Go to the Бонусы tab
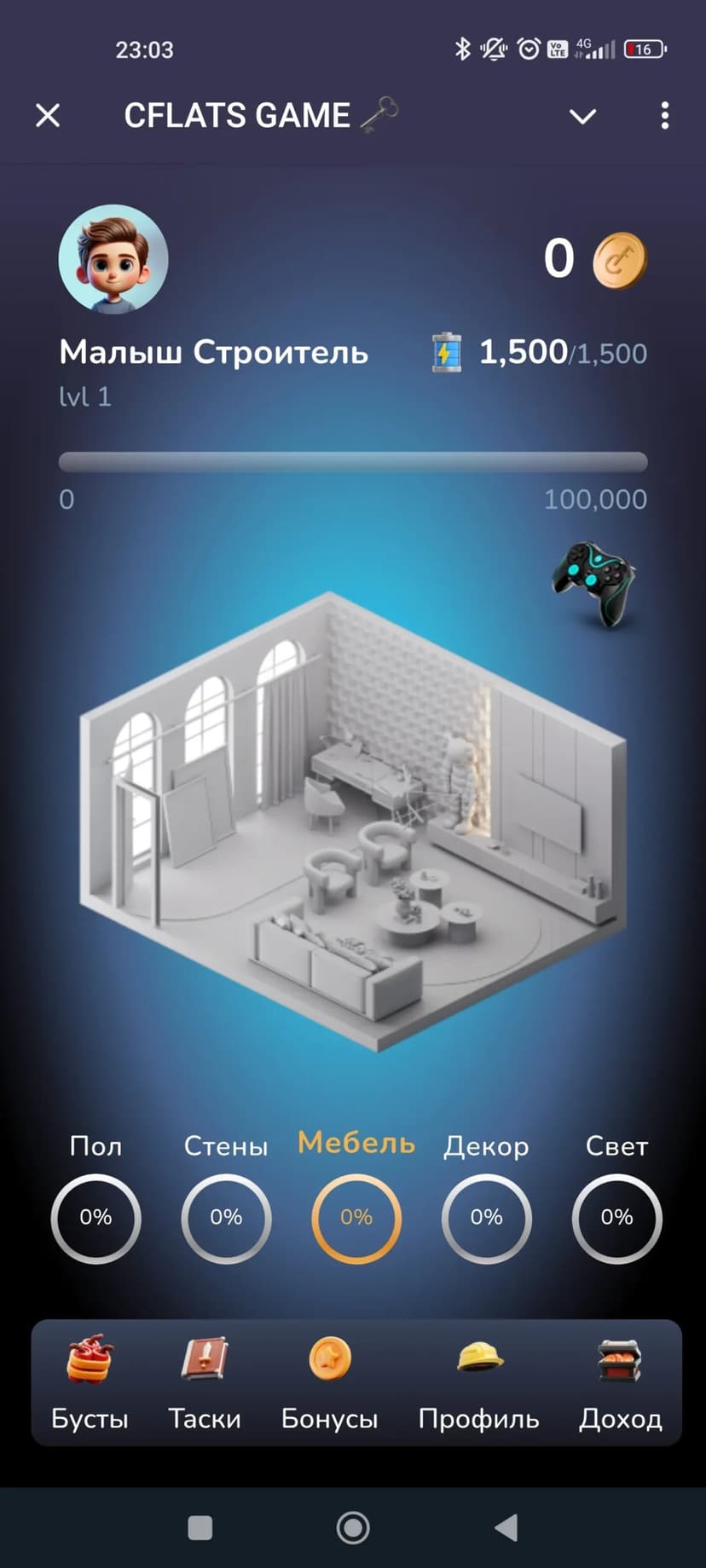 click(x=330, y=1382)
